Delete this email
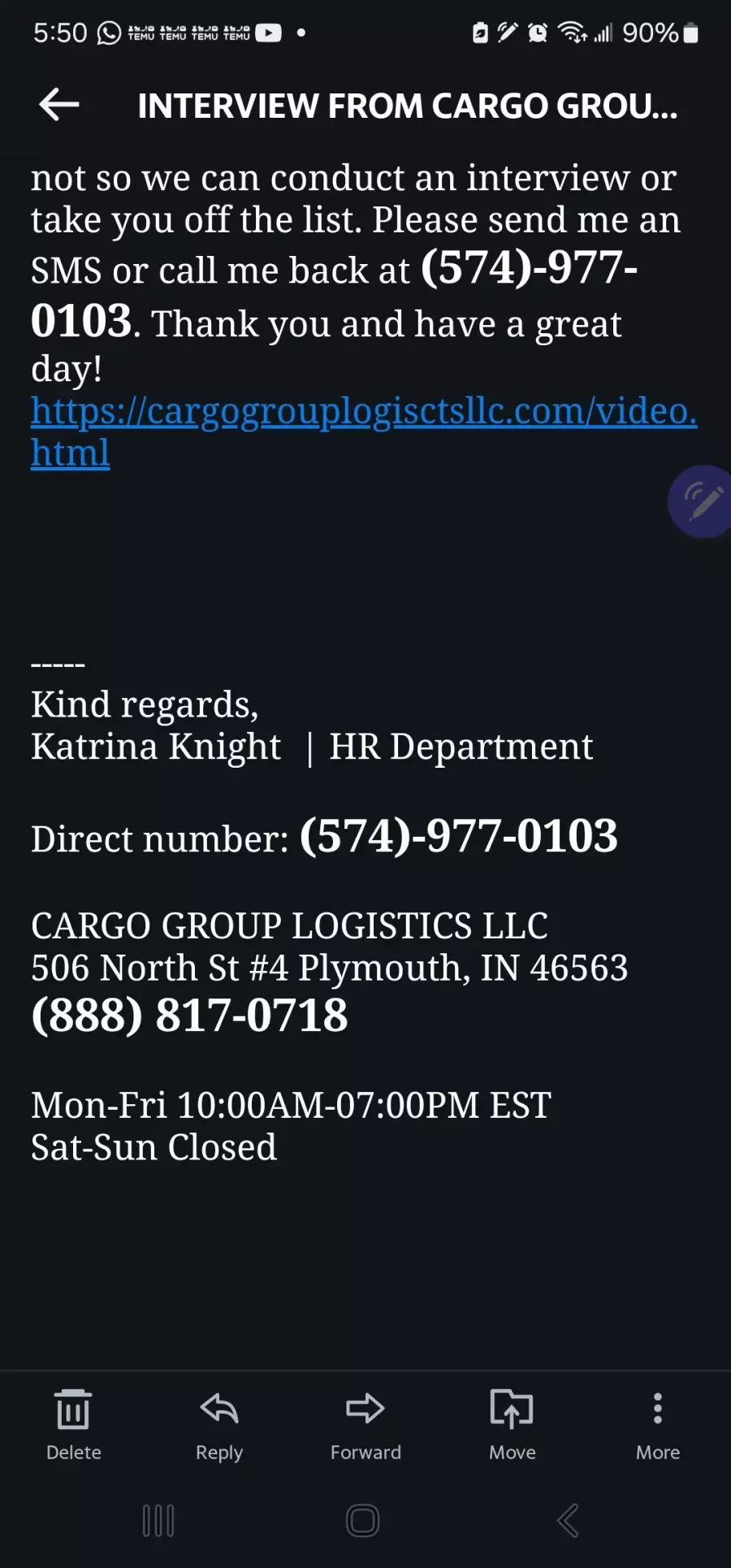The width and height of the screenshot is (731, 1568). coord(73,1425)
